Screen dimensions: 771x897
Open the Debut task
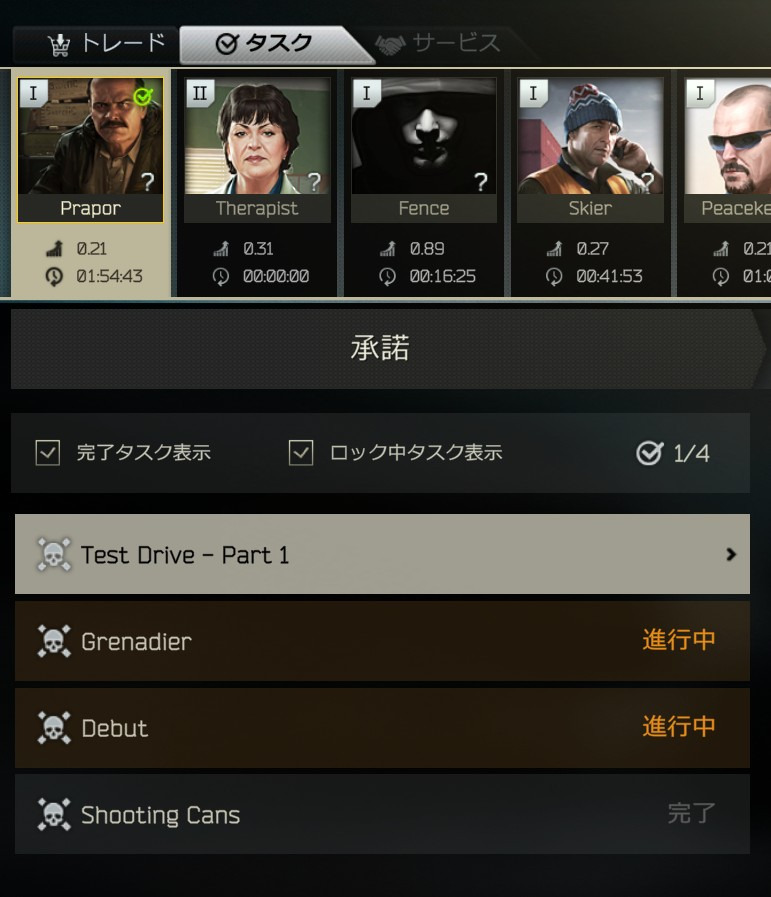[x=382, y=728]
